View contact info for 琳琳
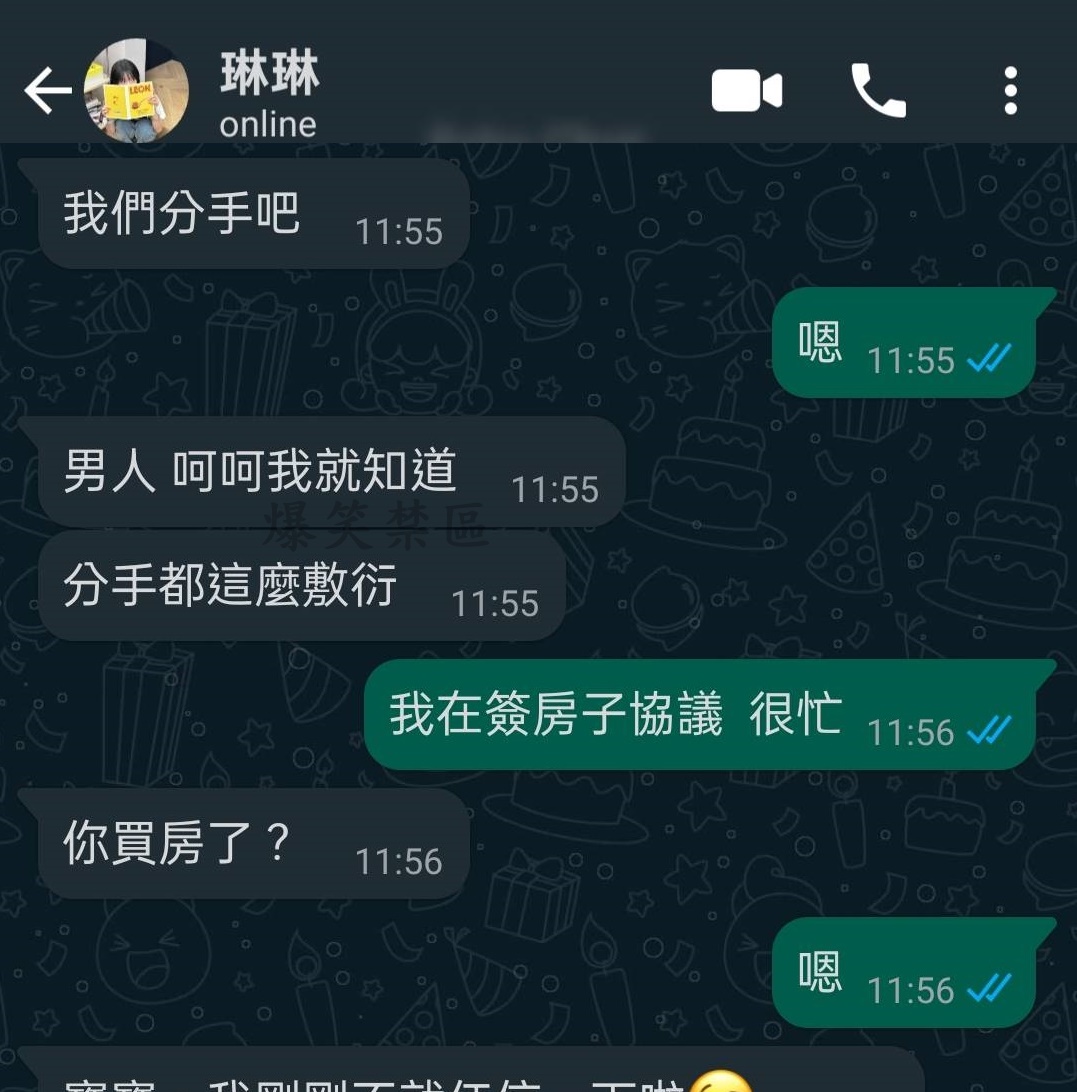The image size is (1077, 1092). point(269,95)
